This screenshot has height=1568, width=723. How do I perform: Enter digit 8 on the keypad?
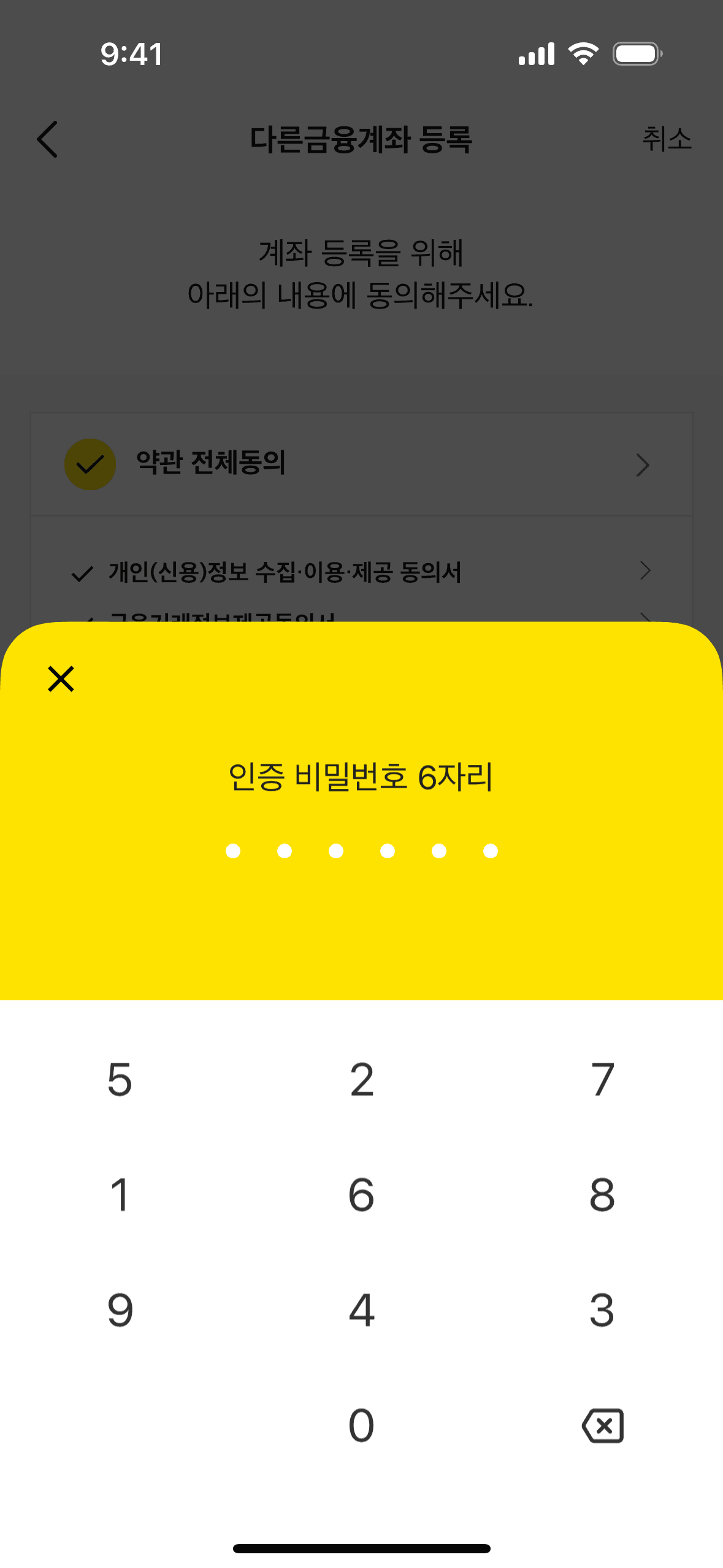[x=602, y=1195]
